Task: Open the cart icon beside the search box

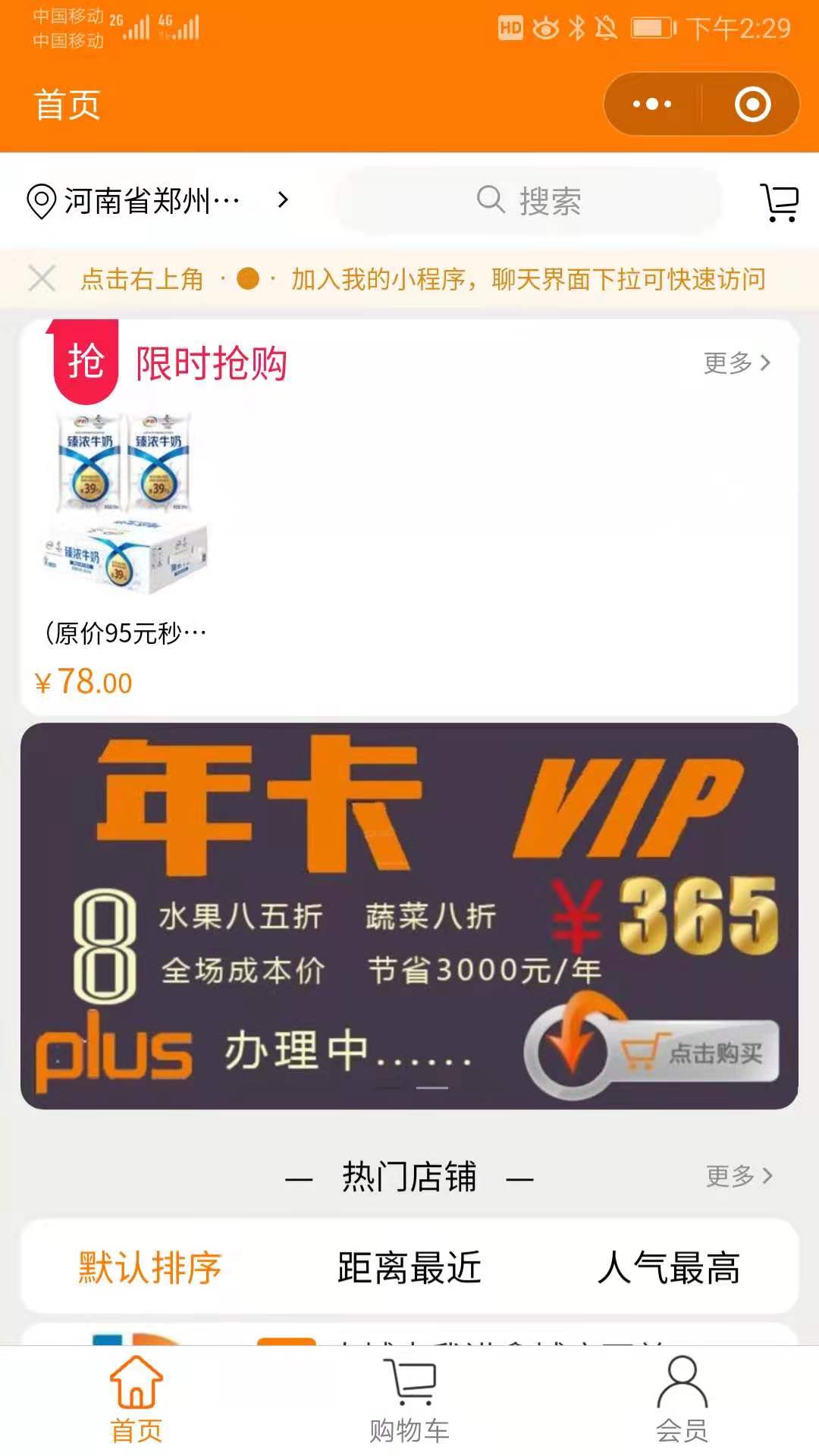Action: [779, 202]
